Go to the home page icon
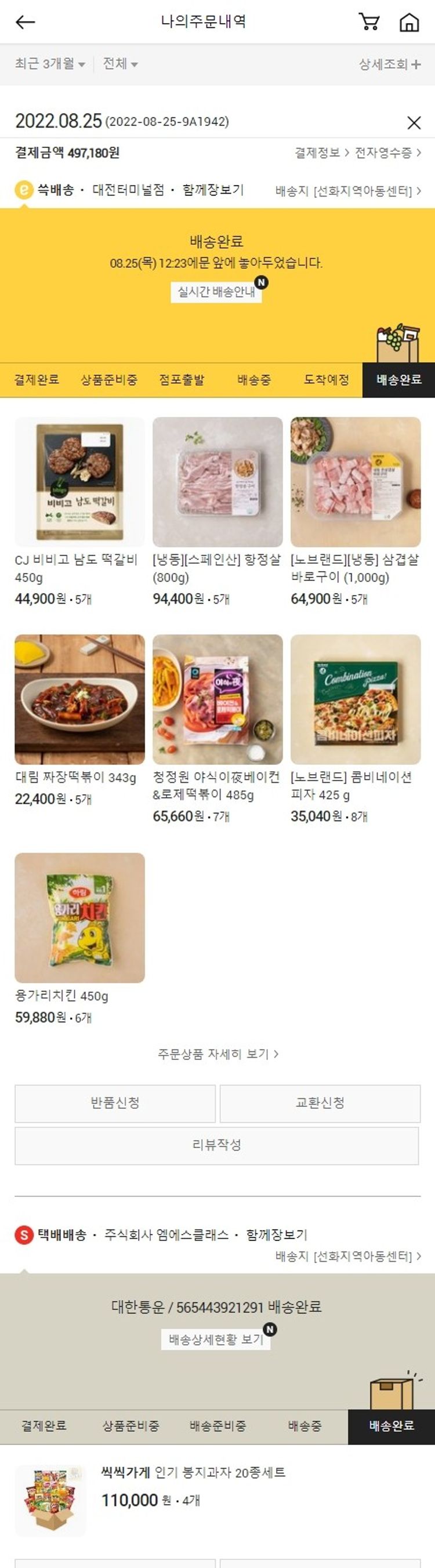435x1568 pixels. (x=409, y=23)
